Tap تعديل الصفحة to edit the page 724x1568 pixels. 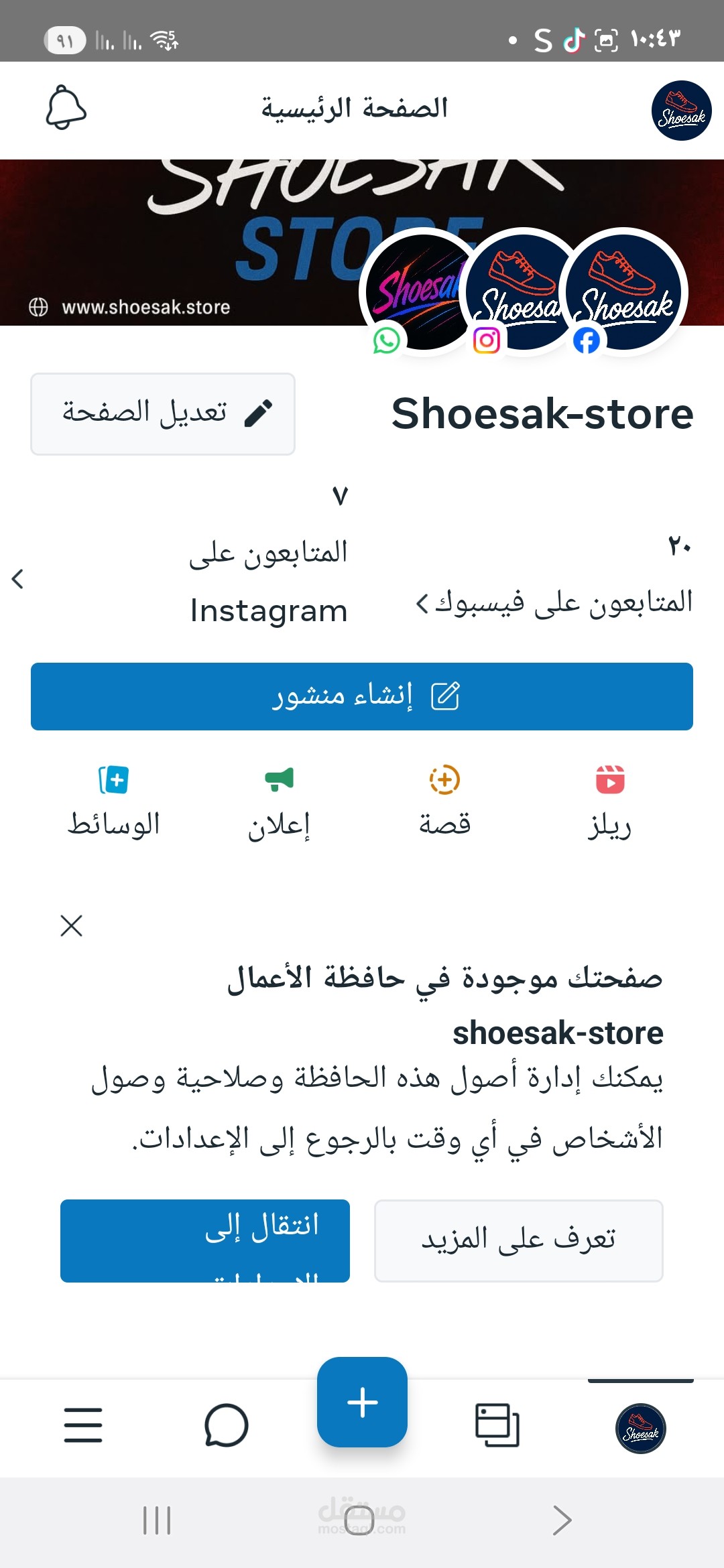coord(163,413)
